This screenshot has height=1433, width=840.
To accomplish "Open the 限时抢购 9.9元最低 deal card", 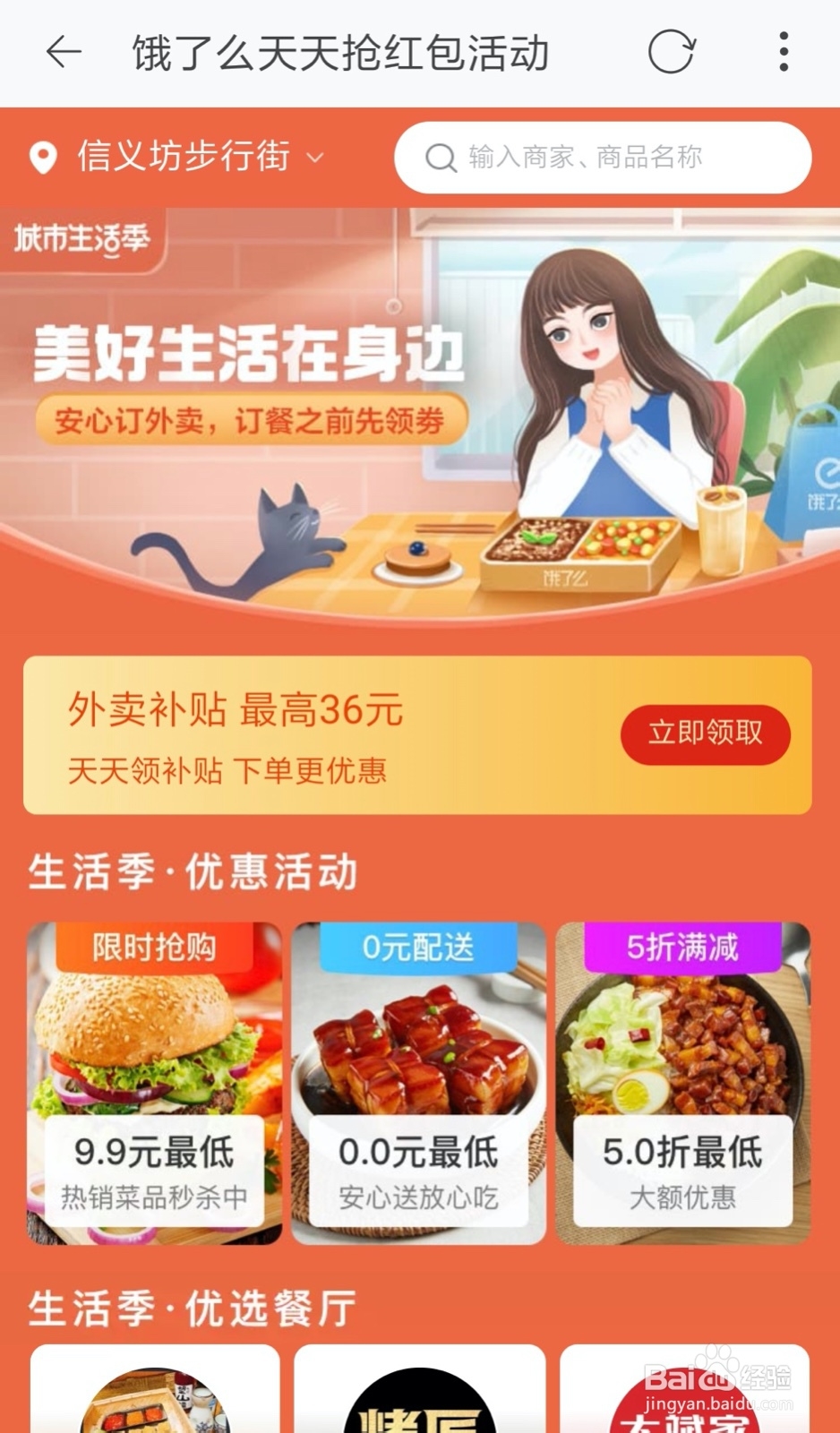I will point(154,1079).
